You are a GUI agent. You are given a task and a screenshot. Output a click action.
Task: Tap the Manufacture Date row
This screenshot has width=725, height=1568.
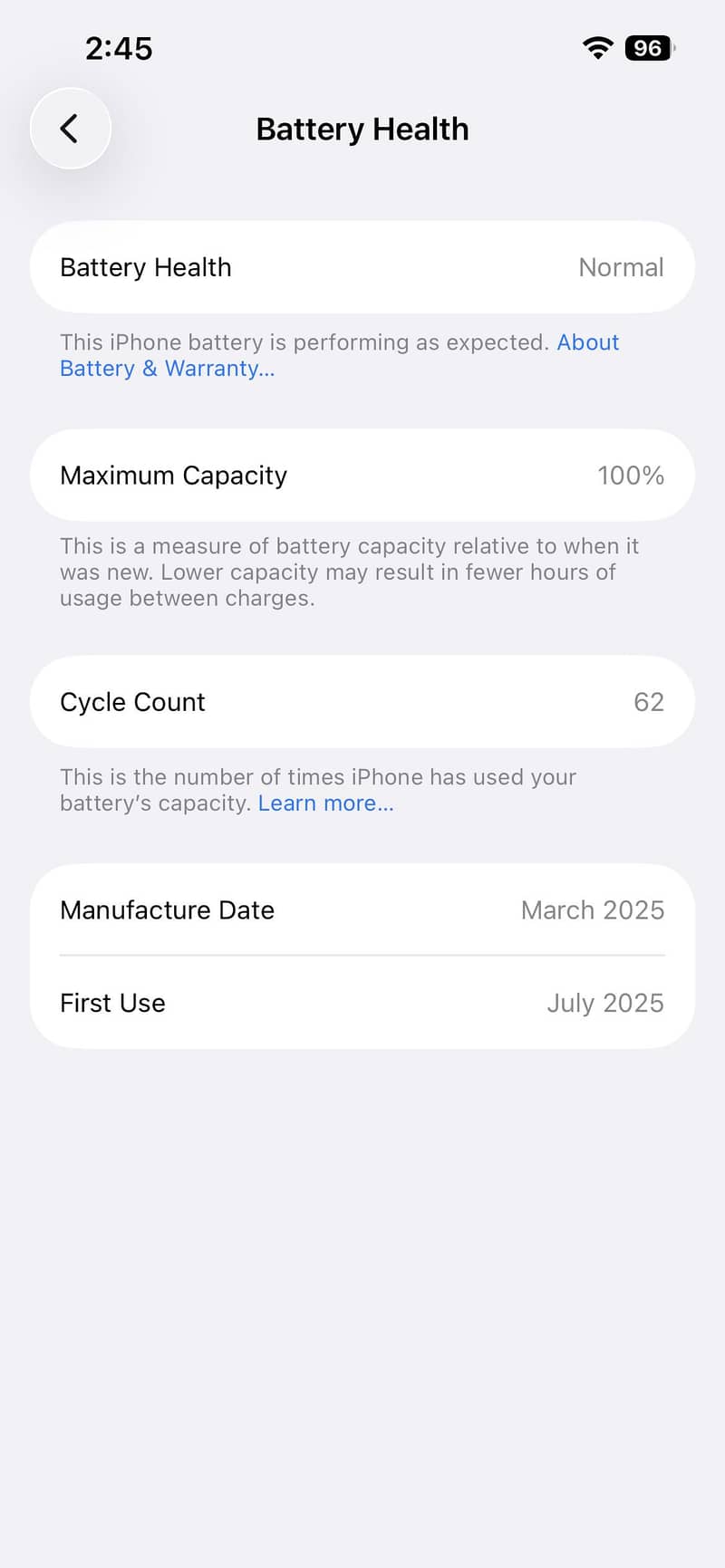tap(362, 909)
